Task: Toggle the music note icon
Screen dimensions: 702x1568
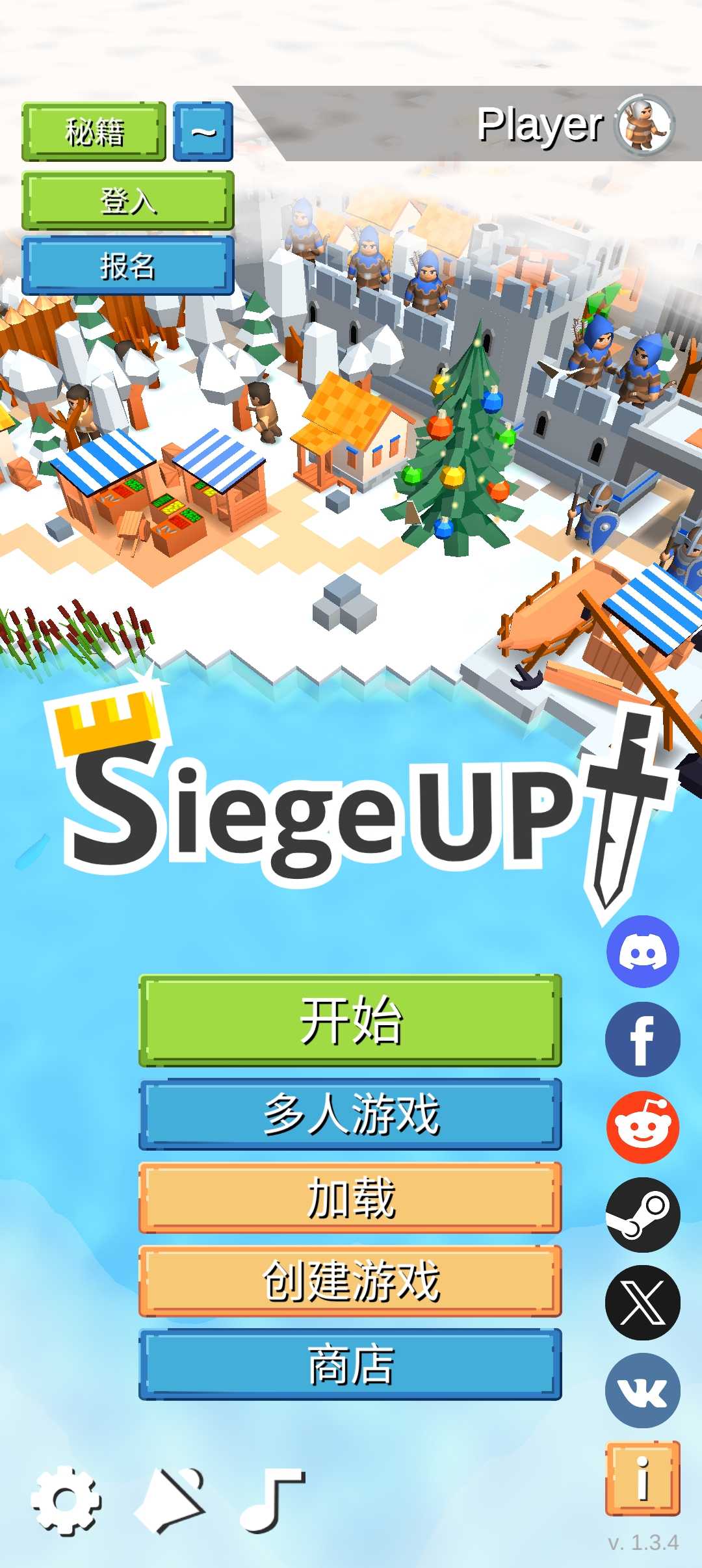Action: click(271, 1500)
